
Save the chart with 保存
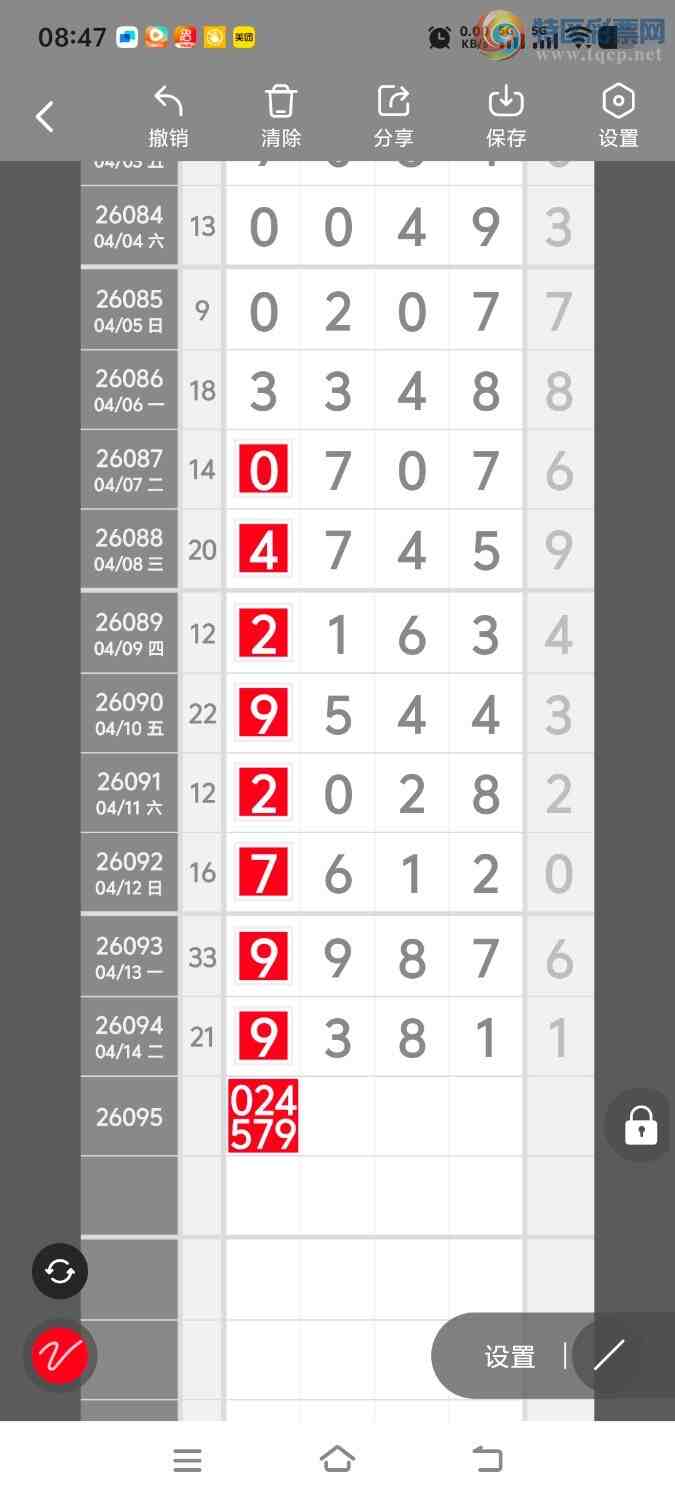coord(506,116)
